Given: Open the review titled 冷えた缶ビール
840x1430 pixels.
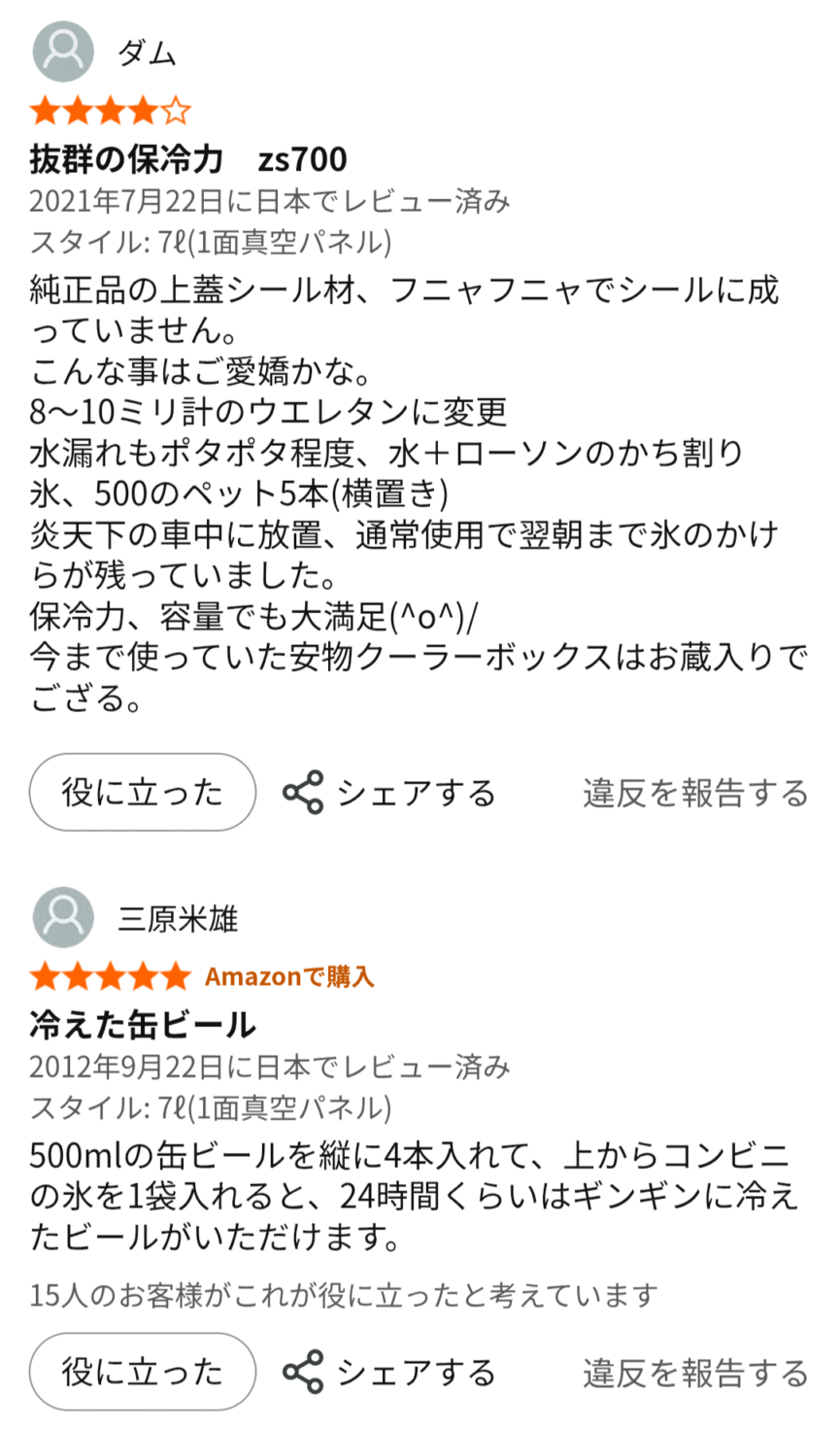Looking at the screenshot, I should 143,1024.
